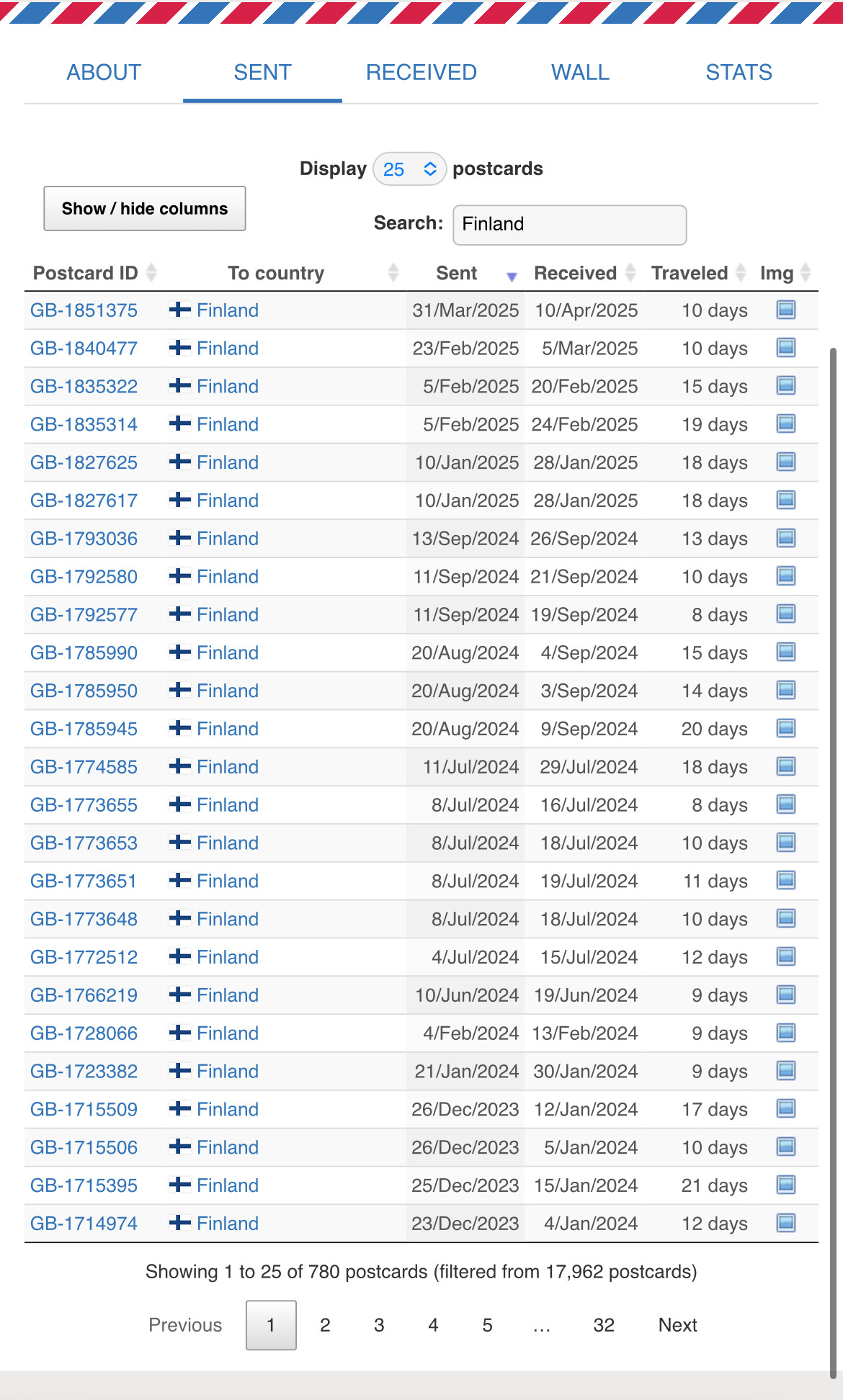View image icon for GB-1835322
The height and width of the screenshot is (1400, 843).
point(785,386)
